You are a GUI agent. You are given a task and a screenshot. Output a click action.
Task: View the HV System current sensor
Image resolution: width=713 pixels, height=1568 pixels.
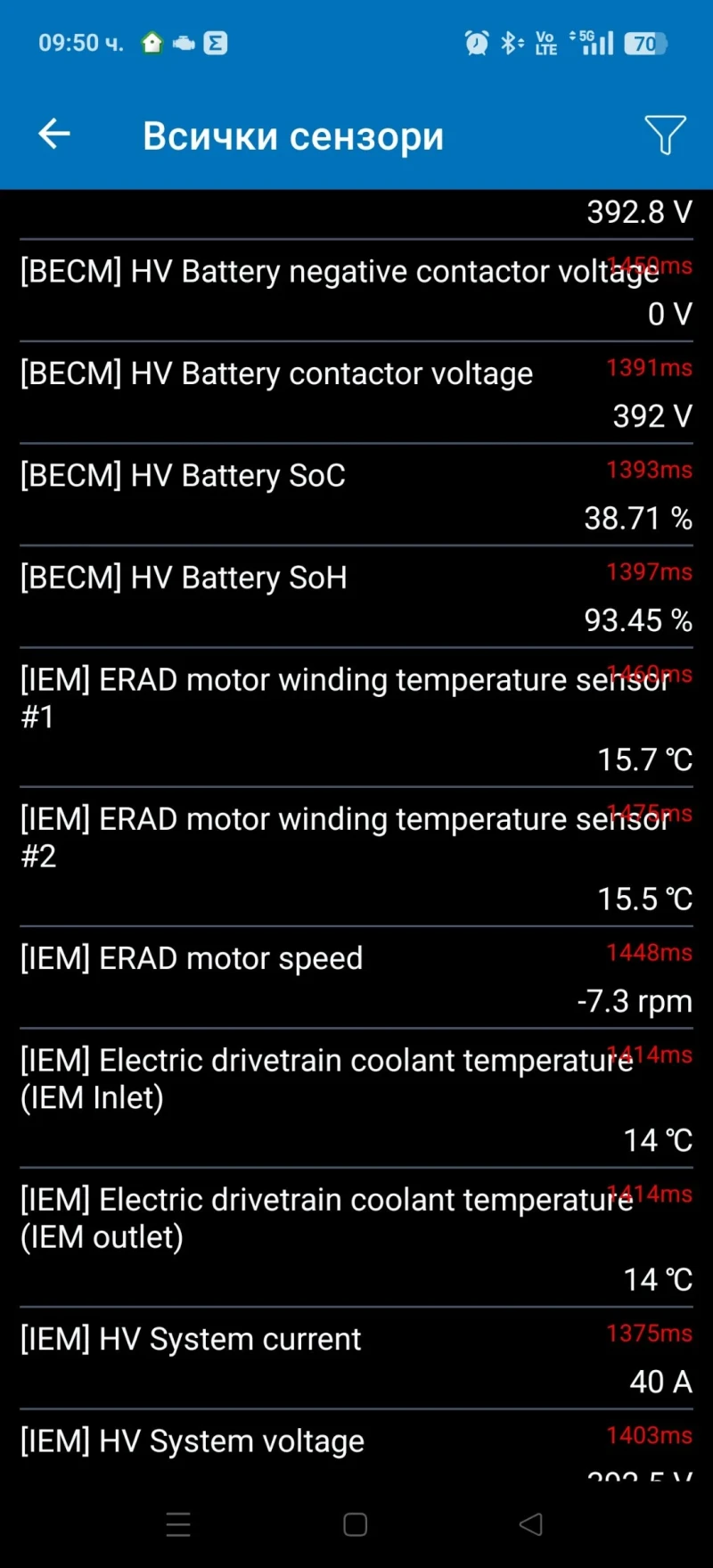tap(356, 1359)
